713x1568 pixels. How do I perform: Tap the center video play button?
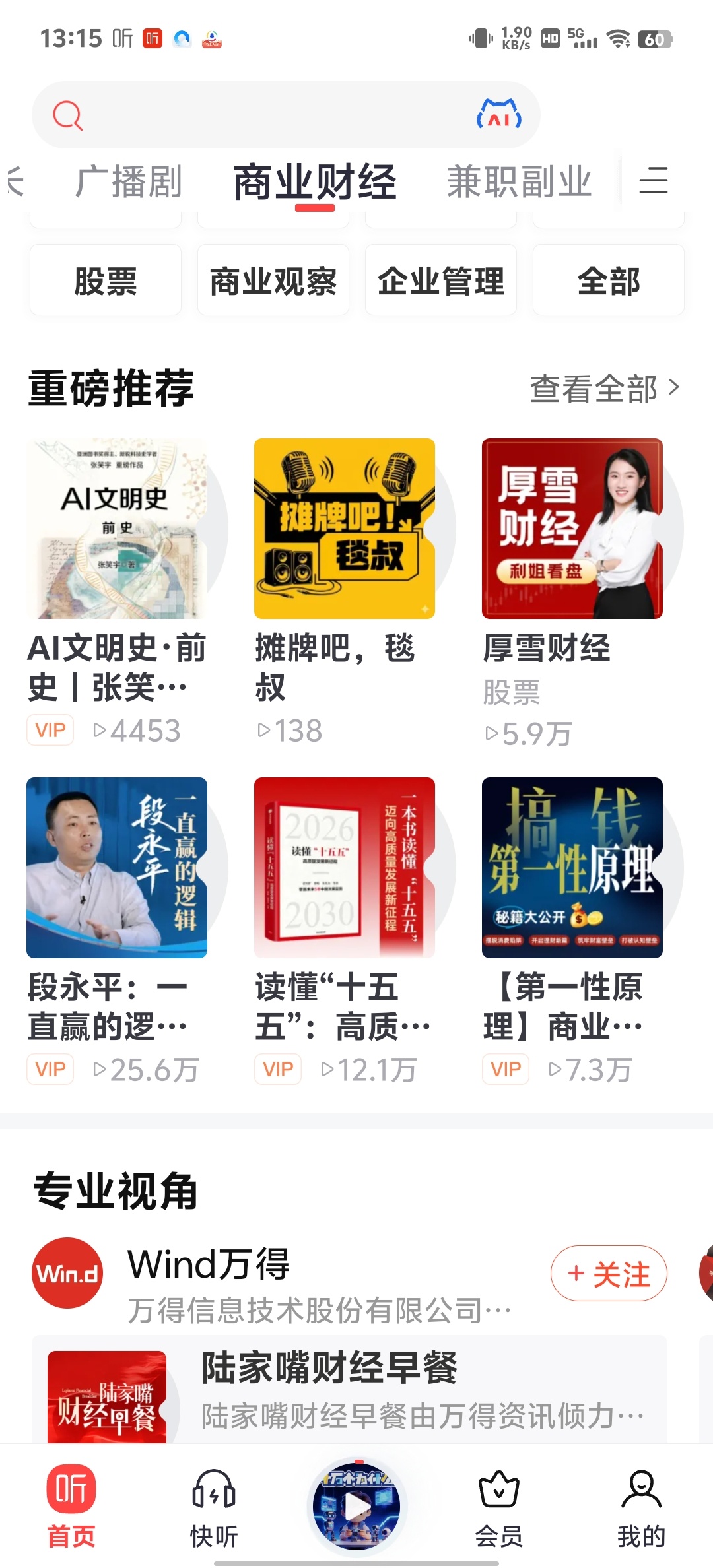[356, 1505]
